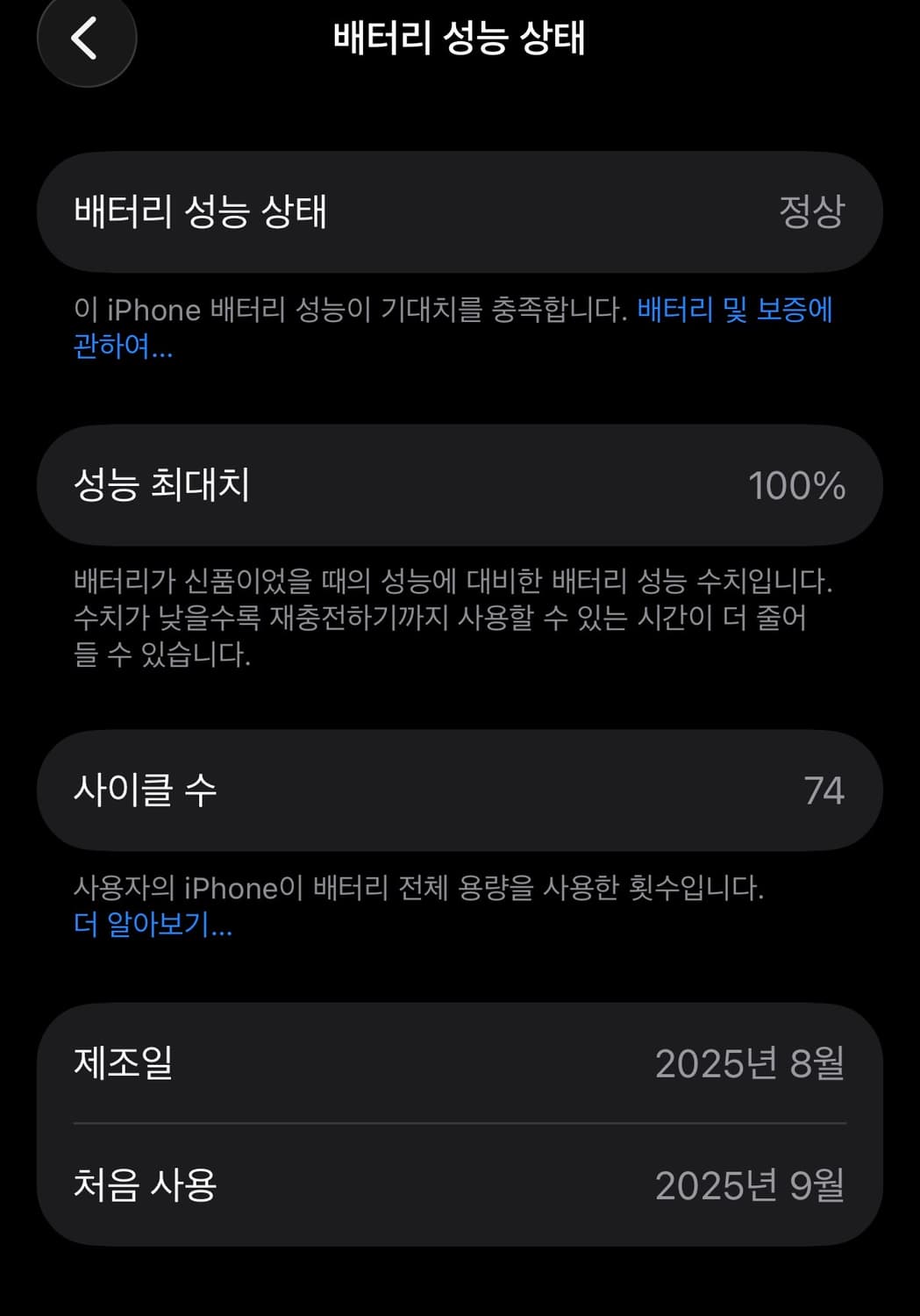Open the '더 알아보기...' link below cycle count
920x1316 pixels.
pyautogui.click(x=151, y=926)
